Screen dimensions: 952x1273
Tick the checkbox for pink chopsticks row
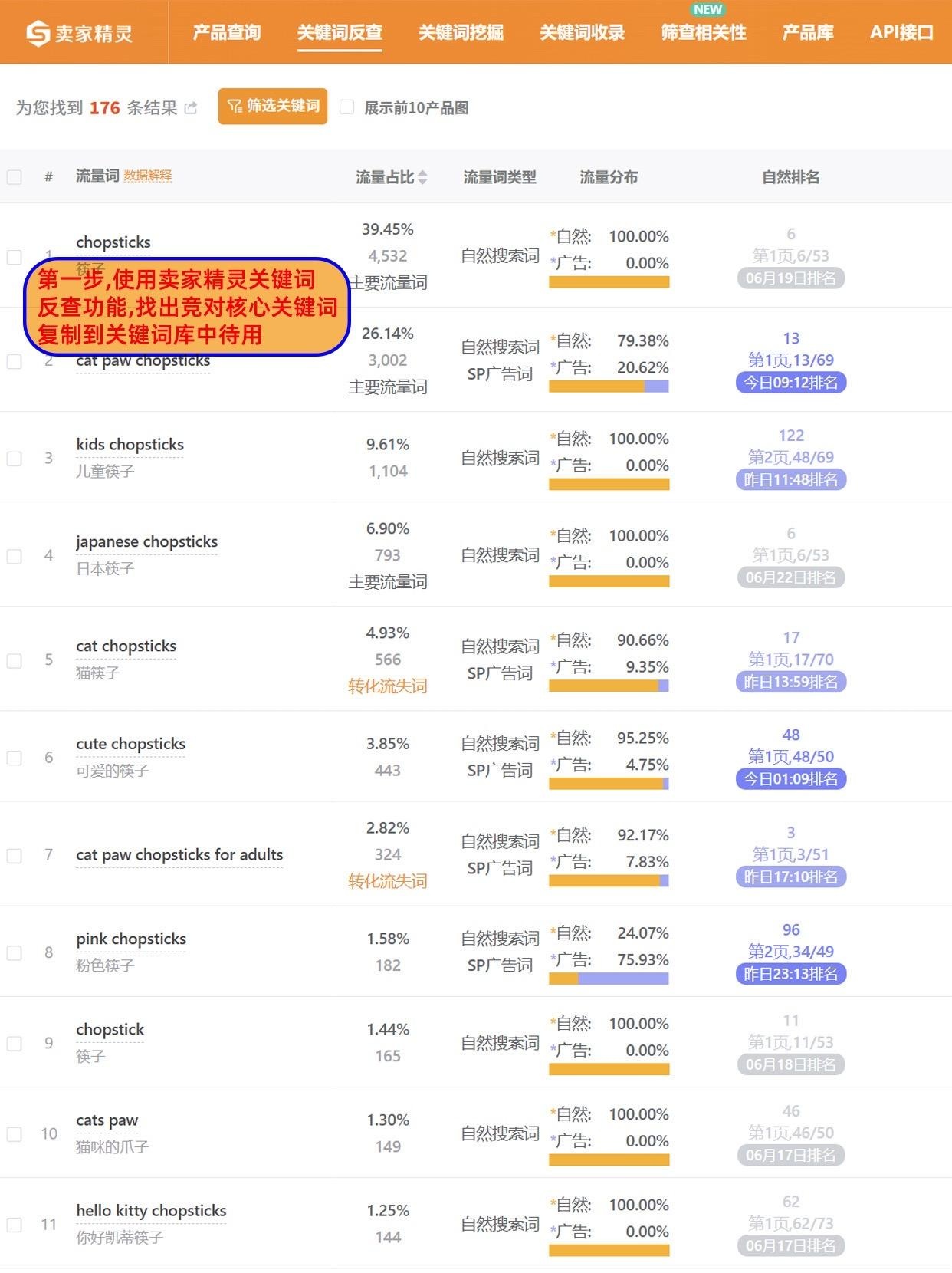[x=14, y=952]
